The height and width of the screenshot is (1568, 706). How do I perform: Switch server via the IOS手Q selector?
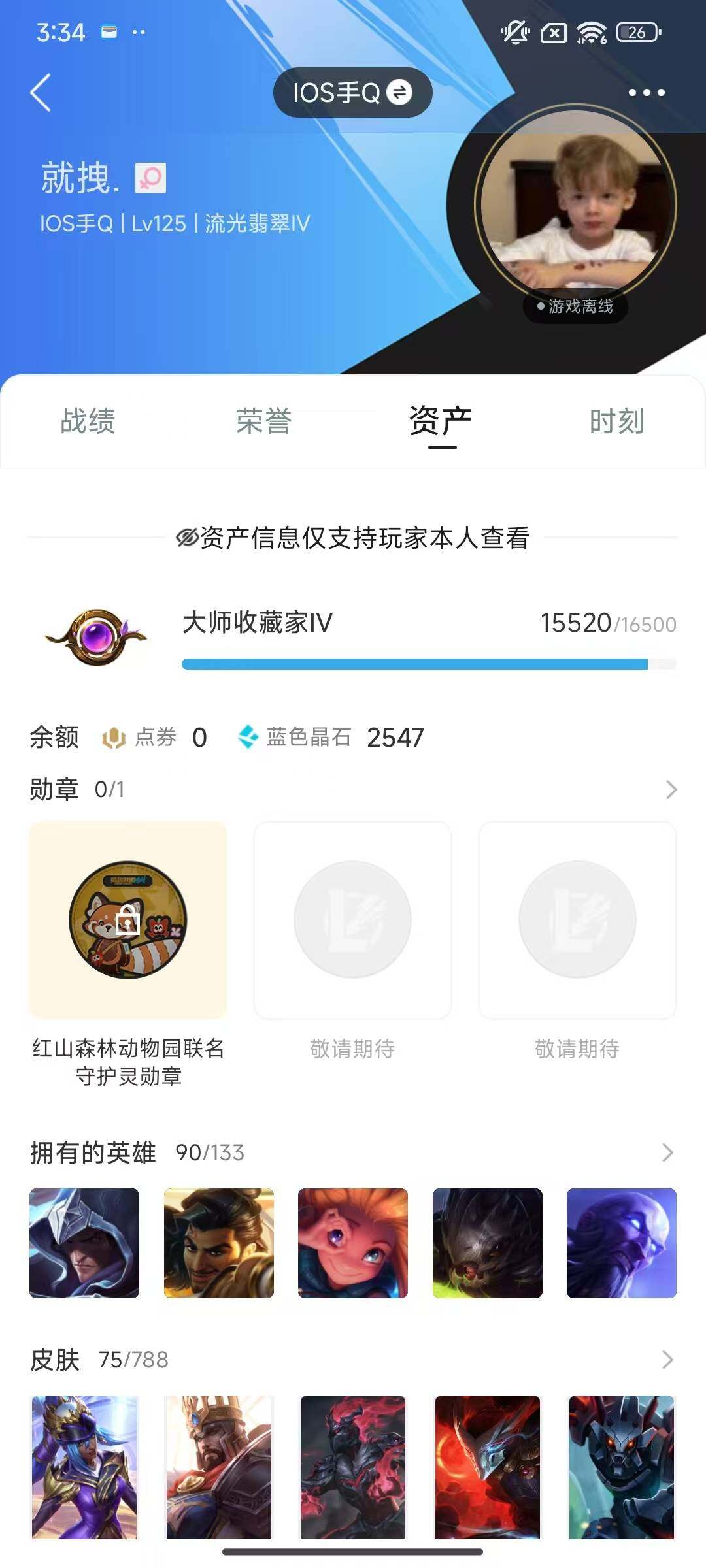(x=352, y=93)
